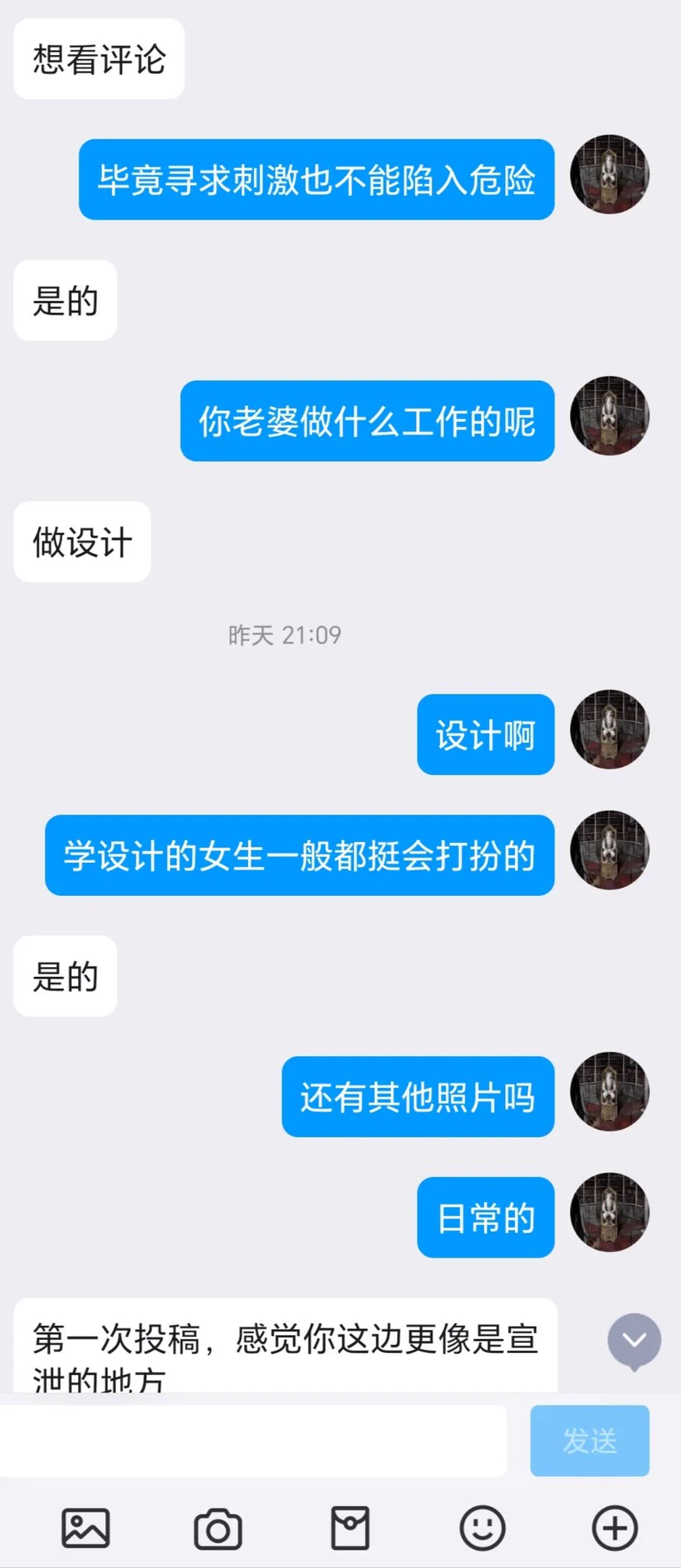Screen dimensions: 681x1568
Task: Open the image gallery picker
Action: click(x=85, y=1528)
